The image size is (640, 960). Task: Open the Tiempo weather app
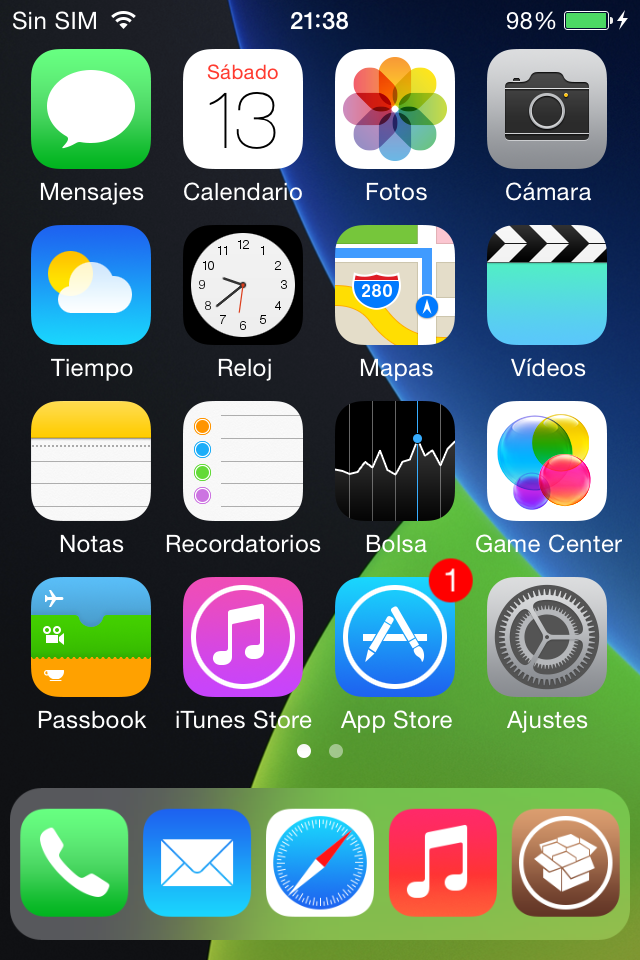tap(91, 285)
